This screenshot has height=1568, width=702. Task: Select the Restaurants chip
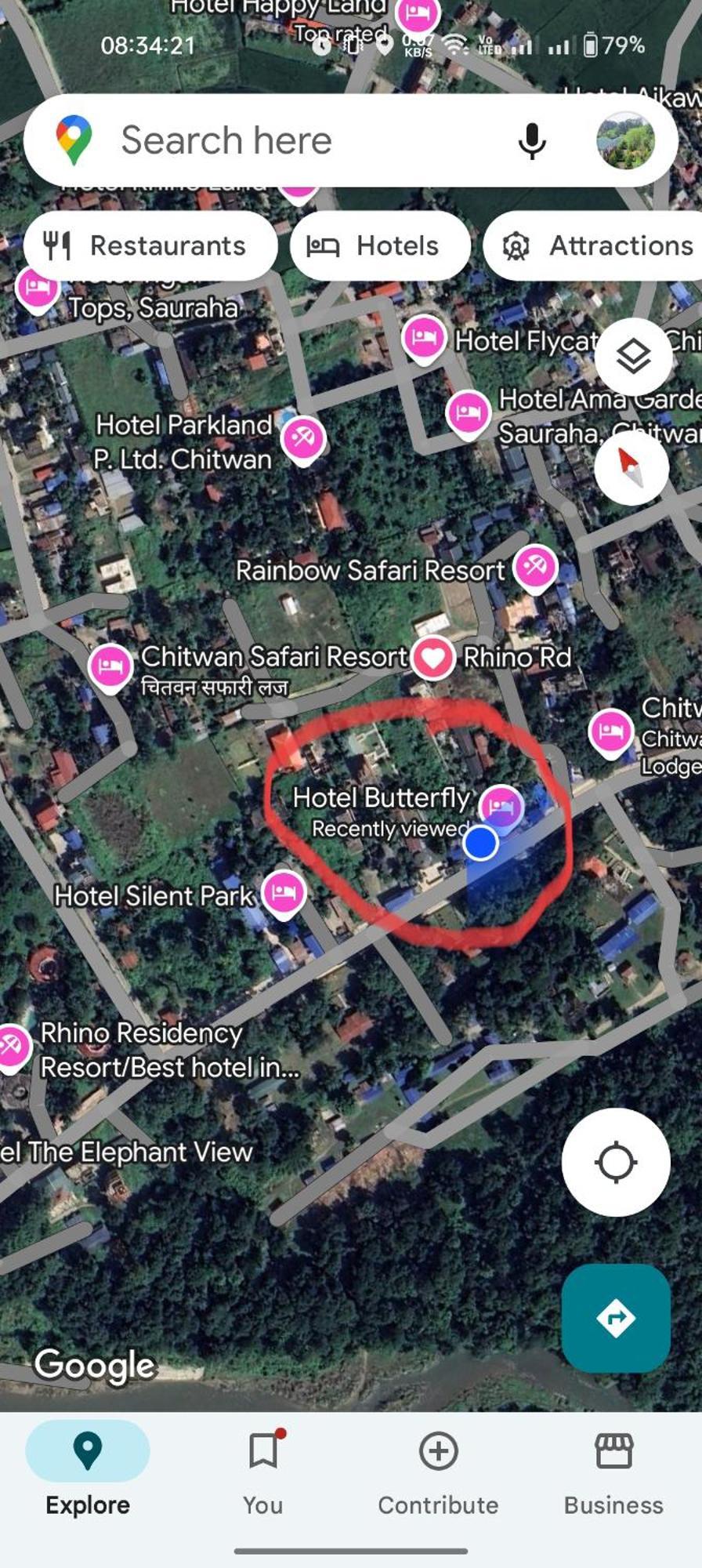pyautogui.click(x=150, y=246)
